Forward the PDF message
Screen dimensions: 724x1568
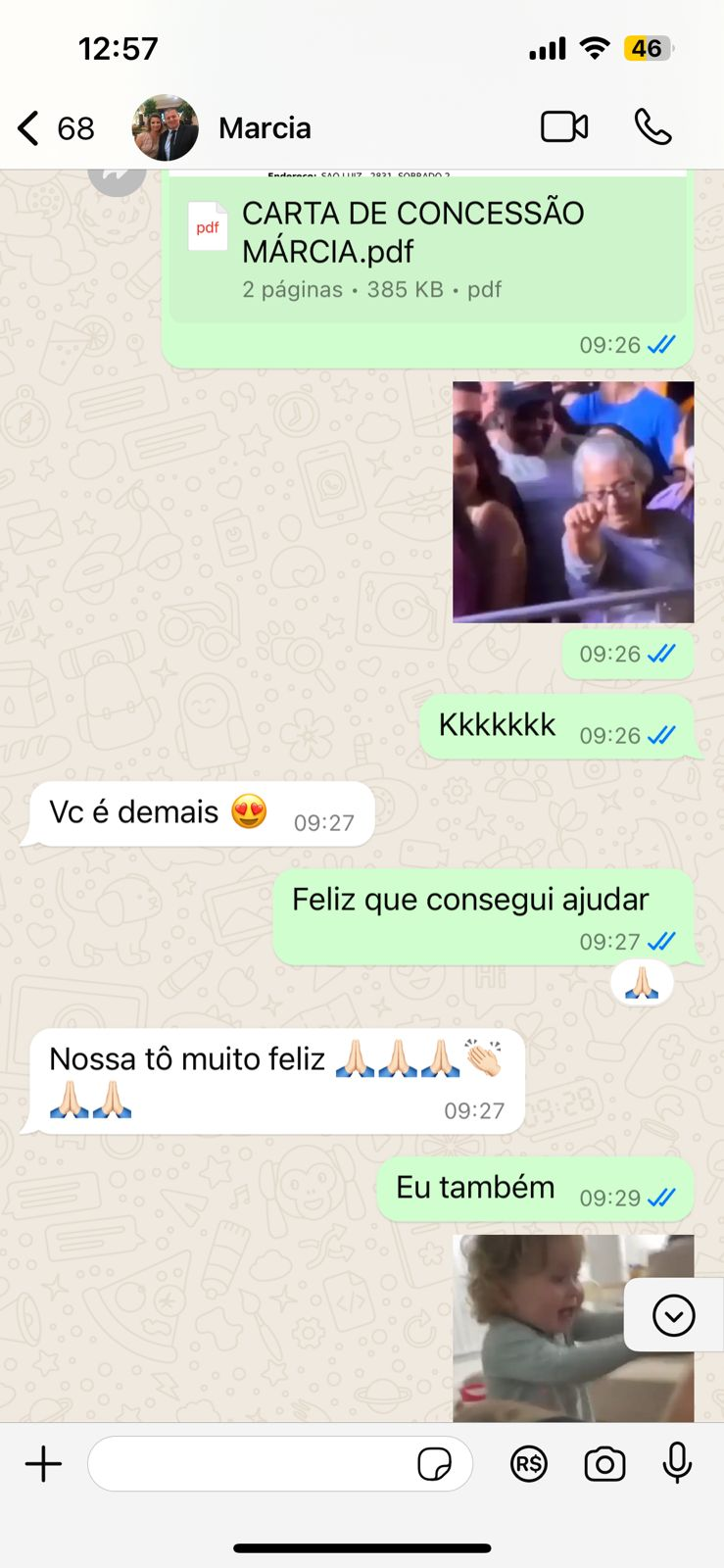[x=117, y=174]
